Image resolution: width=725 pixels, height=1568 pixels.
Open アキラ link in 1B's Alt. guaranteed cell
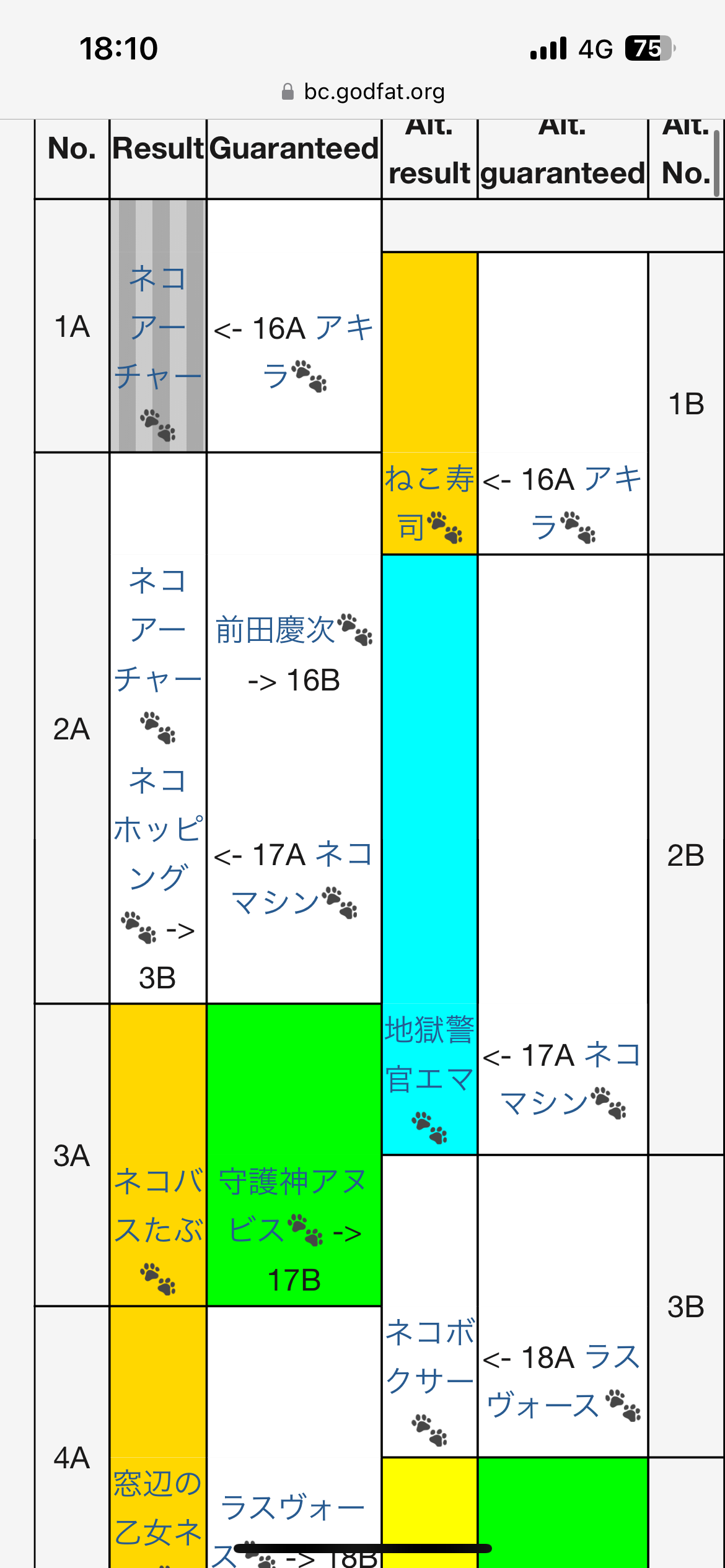(x=612, y=480)
